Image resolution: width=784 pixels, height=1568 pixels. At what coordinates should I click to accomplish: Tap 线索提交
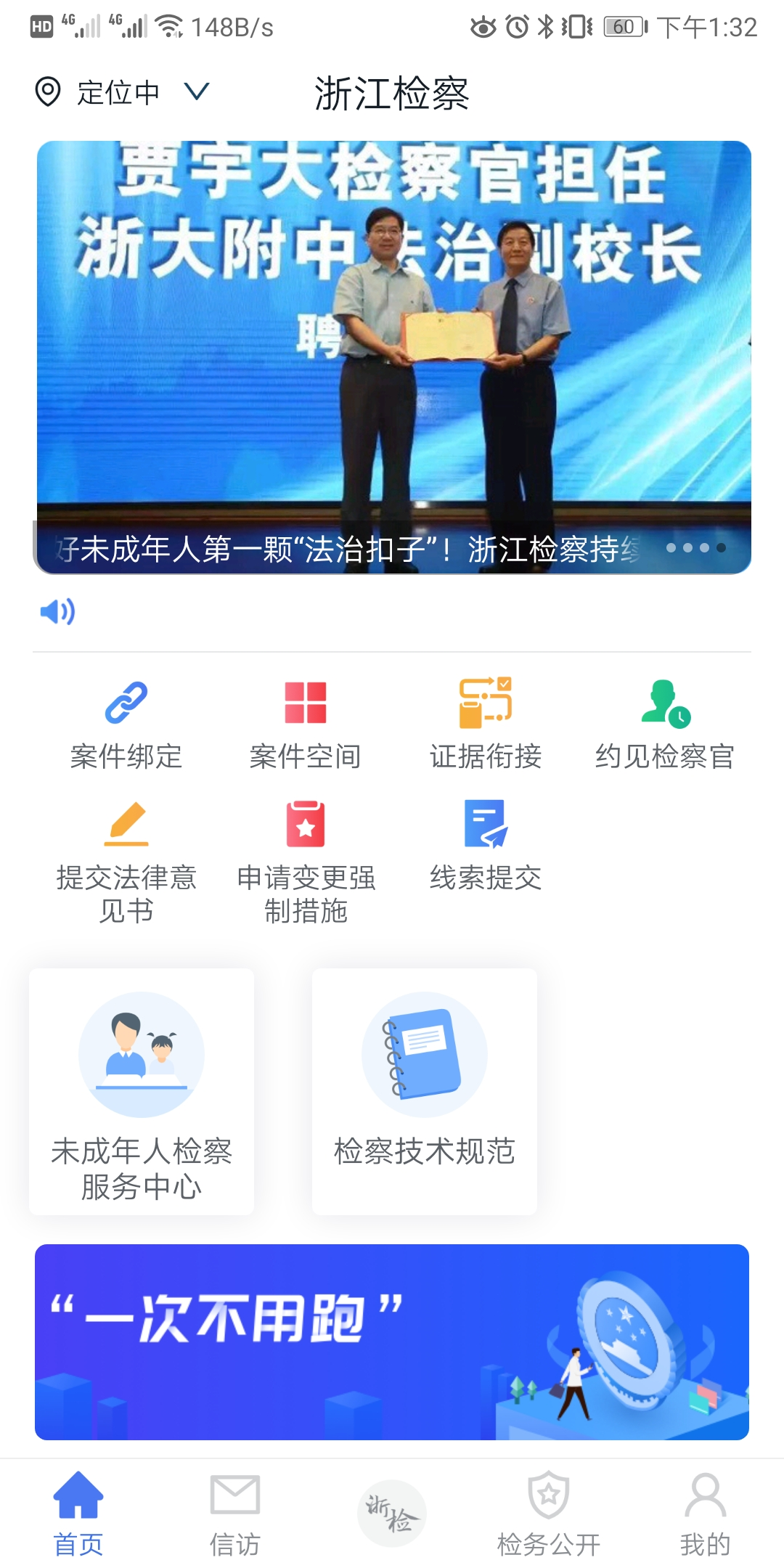[485, 846]
